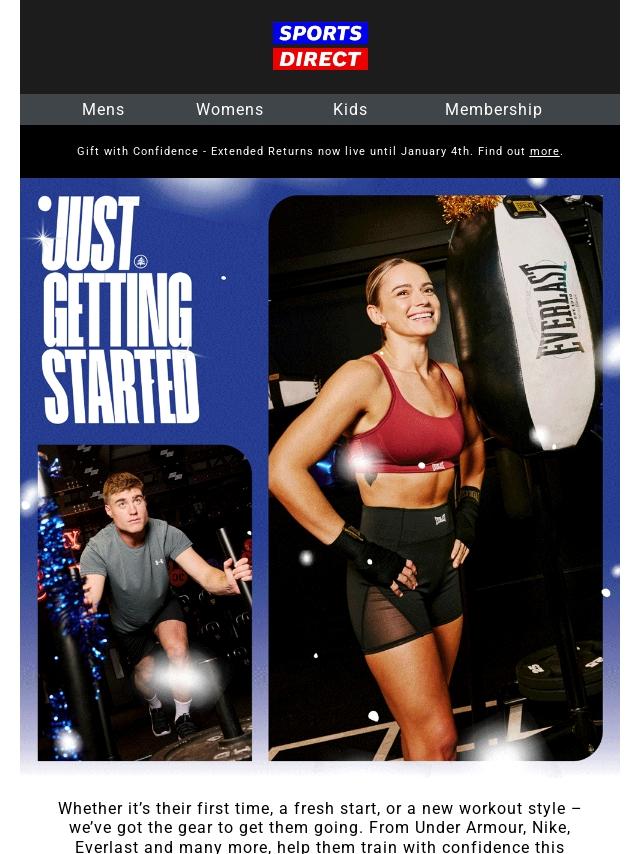Open the Membership page
This screenshot has width=640, height=854.
point(493,110)
